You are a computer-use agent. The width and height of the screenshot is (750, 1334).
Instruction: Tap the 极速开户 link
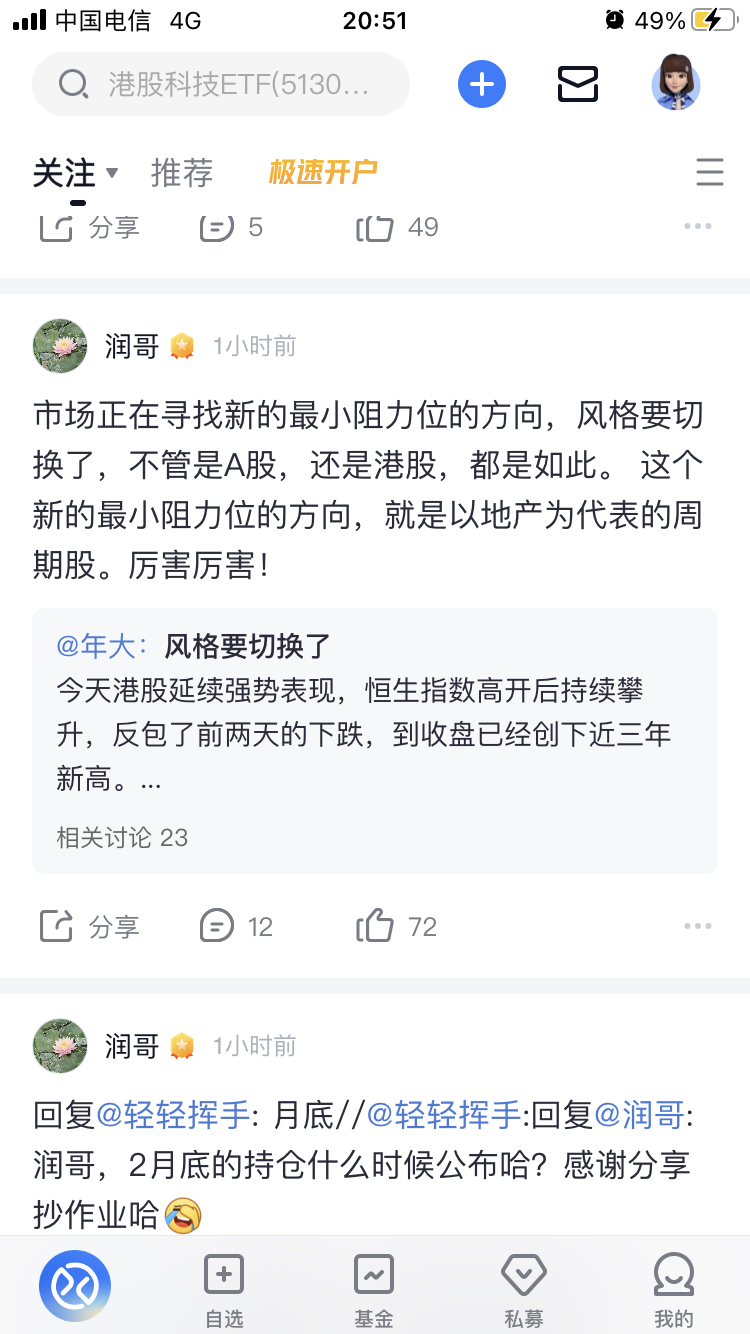(x=323, y=173)
